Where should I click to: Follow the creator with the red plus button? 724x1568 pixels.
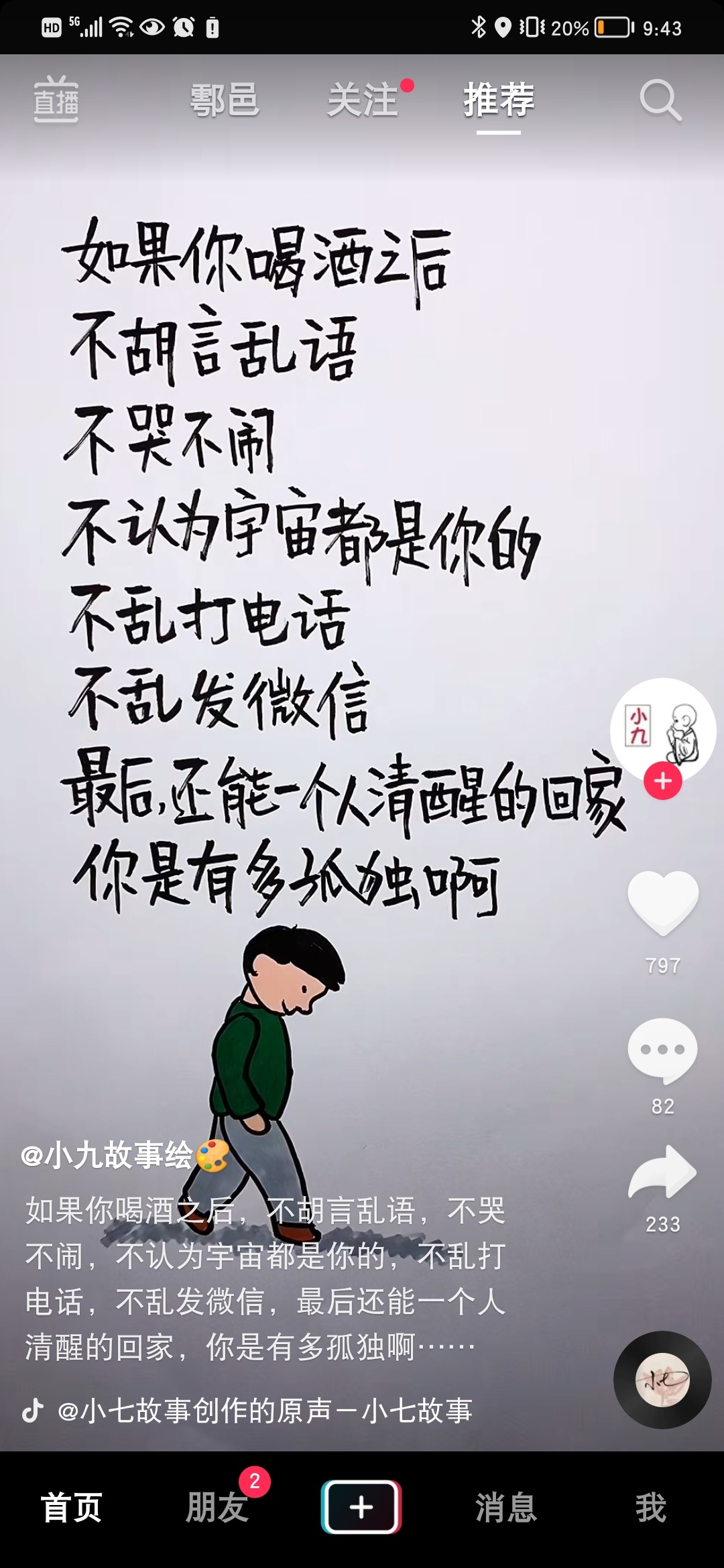pos(662,781)
